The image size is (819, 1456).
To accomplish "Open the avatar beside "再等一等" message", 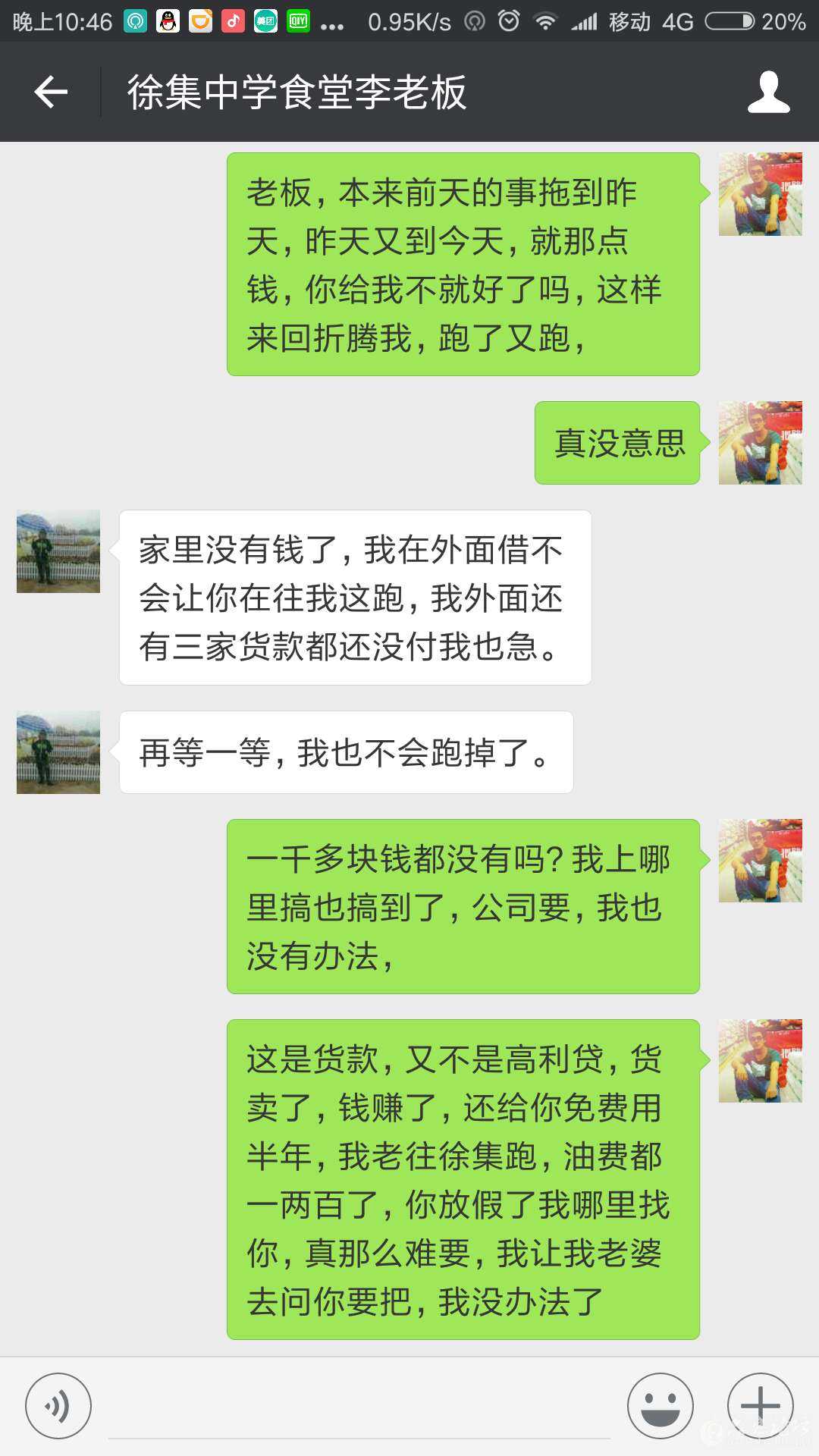I will (58, 752).
